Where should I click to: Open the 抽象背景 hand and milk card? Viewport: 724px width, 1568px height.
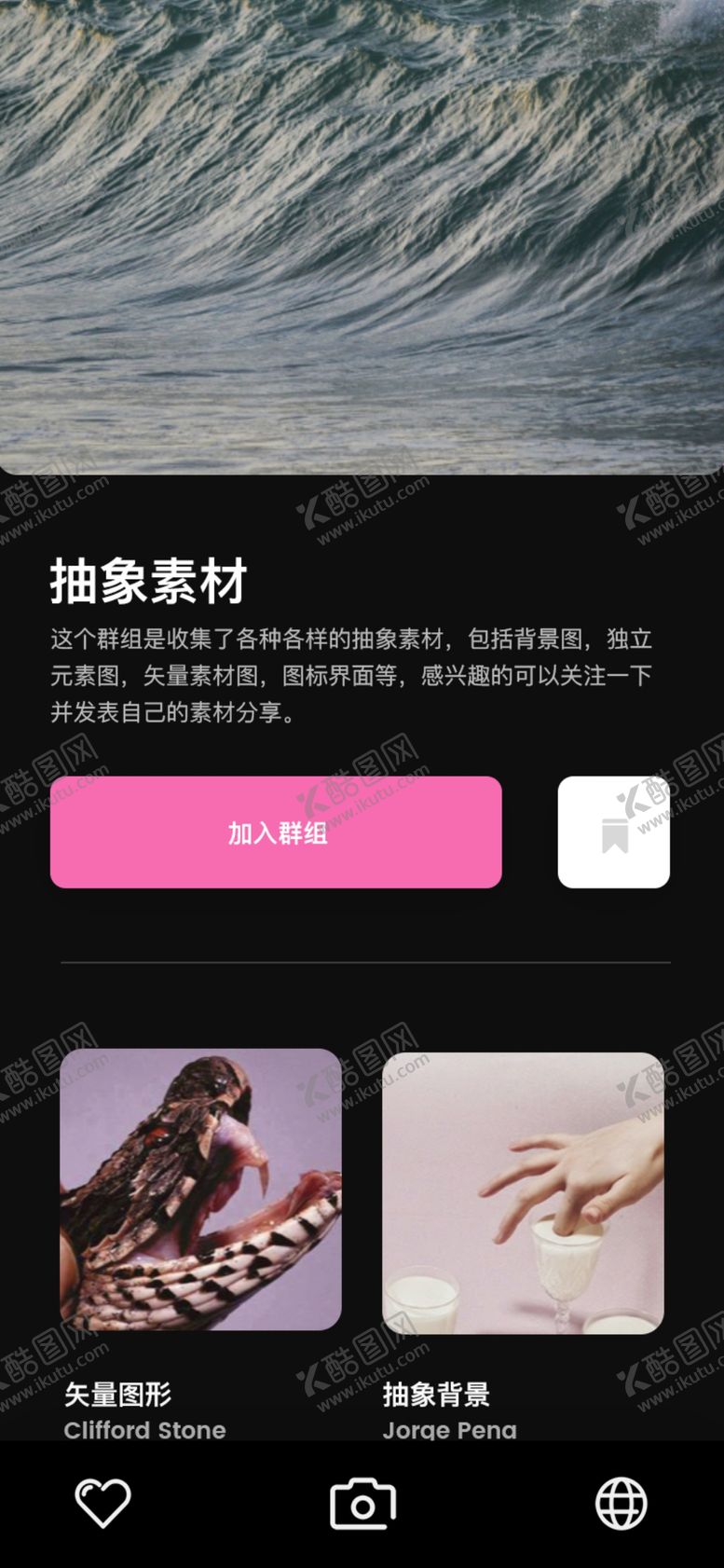tap(523, 1192)
